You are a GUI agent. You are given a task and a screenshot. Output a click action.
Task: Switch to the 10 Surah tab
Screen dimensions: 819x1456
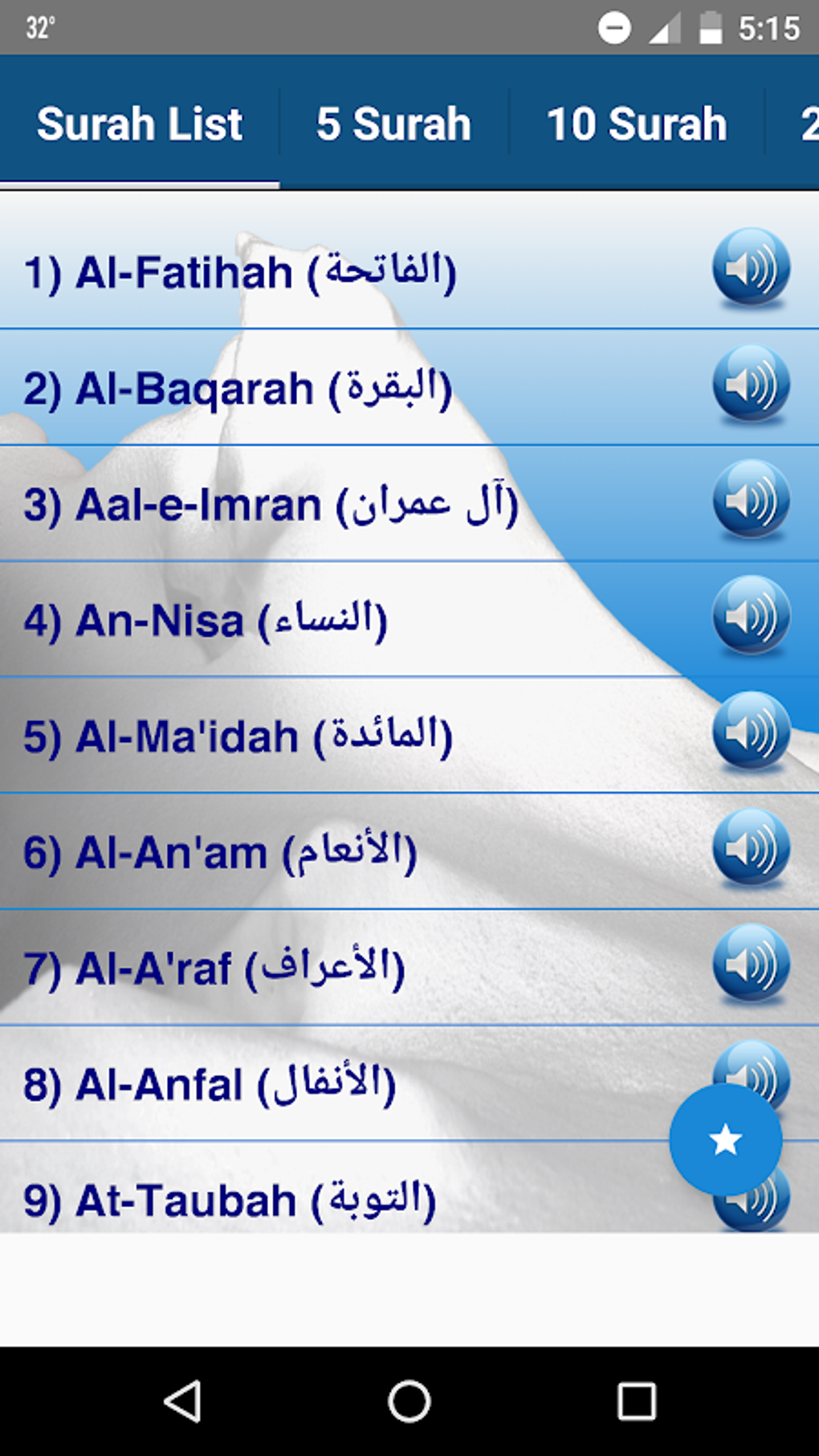636,124
